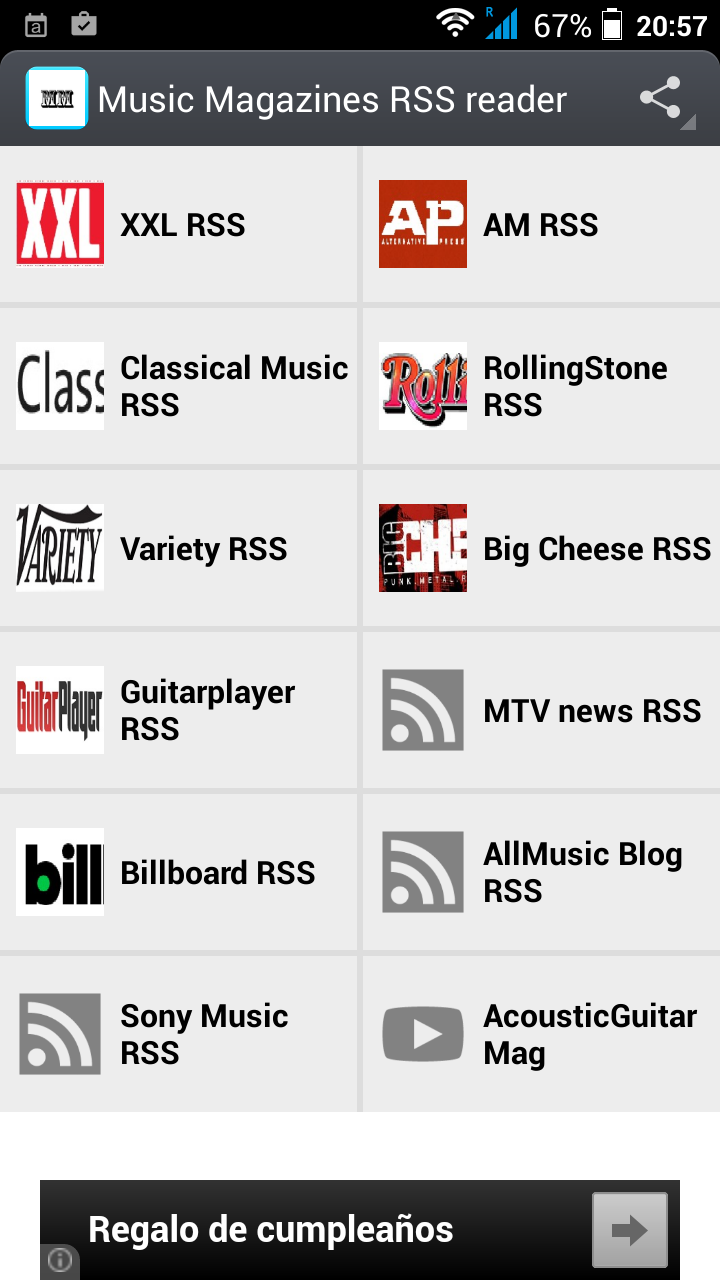Click the Big Cheese punk metal logo
The width and height of the screenshot is (720, 1280).
422,548
